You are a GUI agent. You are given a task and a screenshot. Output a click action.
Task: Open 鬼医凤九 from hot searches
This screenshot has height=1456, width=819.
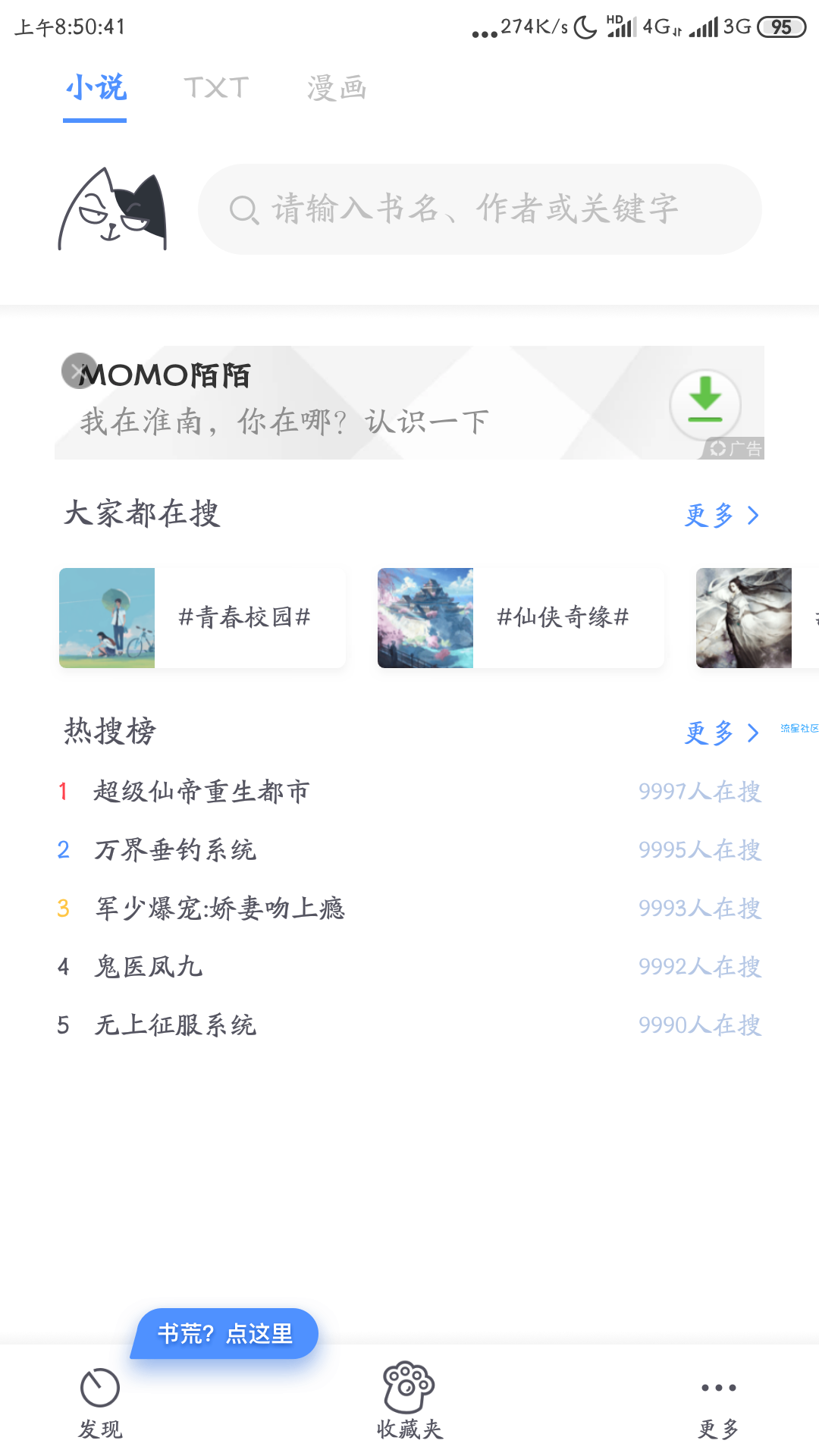pyautogui.click(x=149, y=967)
